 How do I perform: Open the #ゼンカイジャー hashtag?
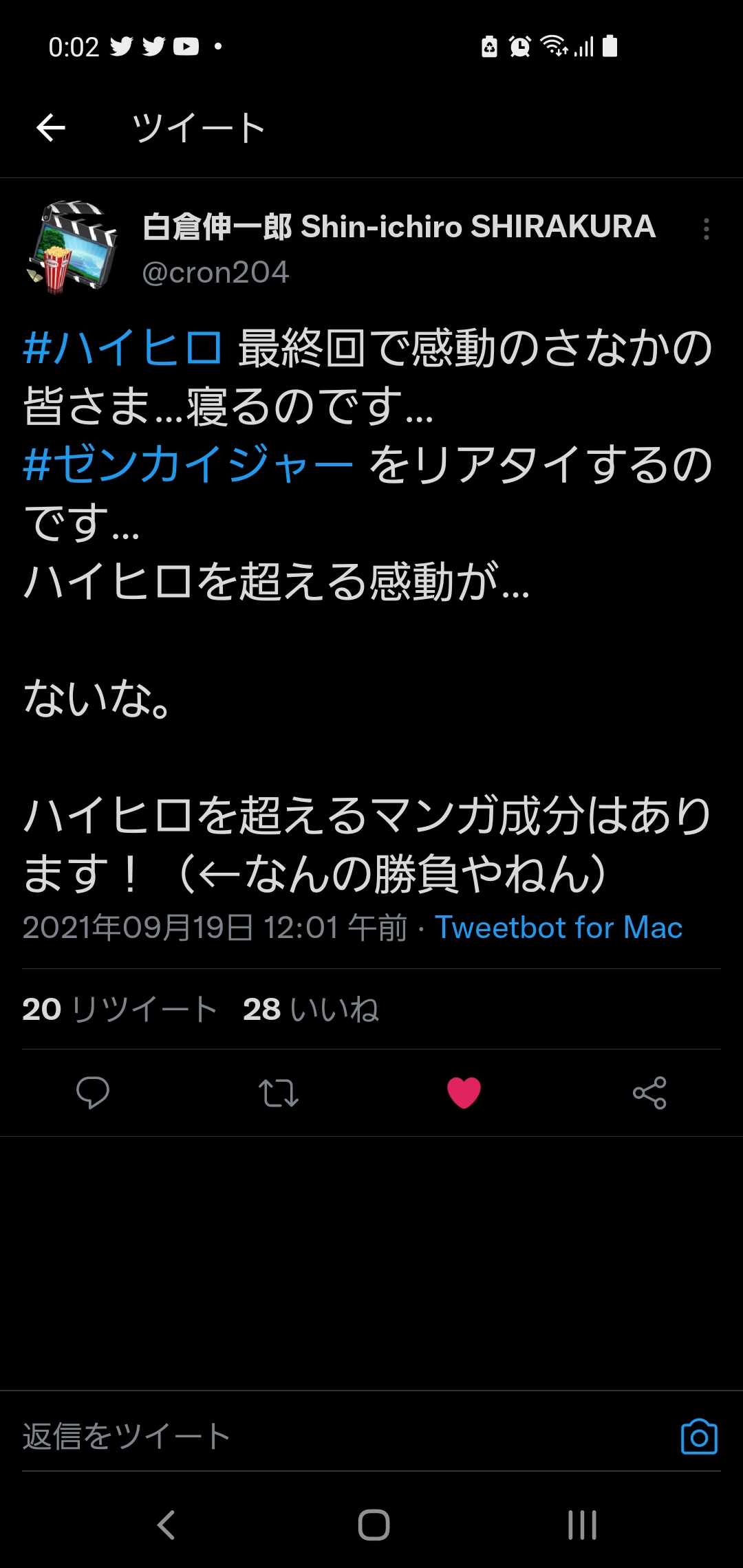click(x=188, y=465)
